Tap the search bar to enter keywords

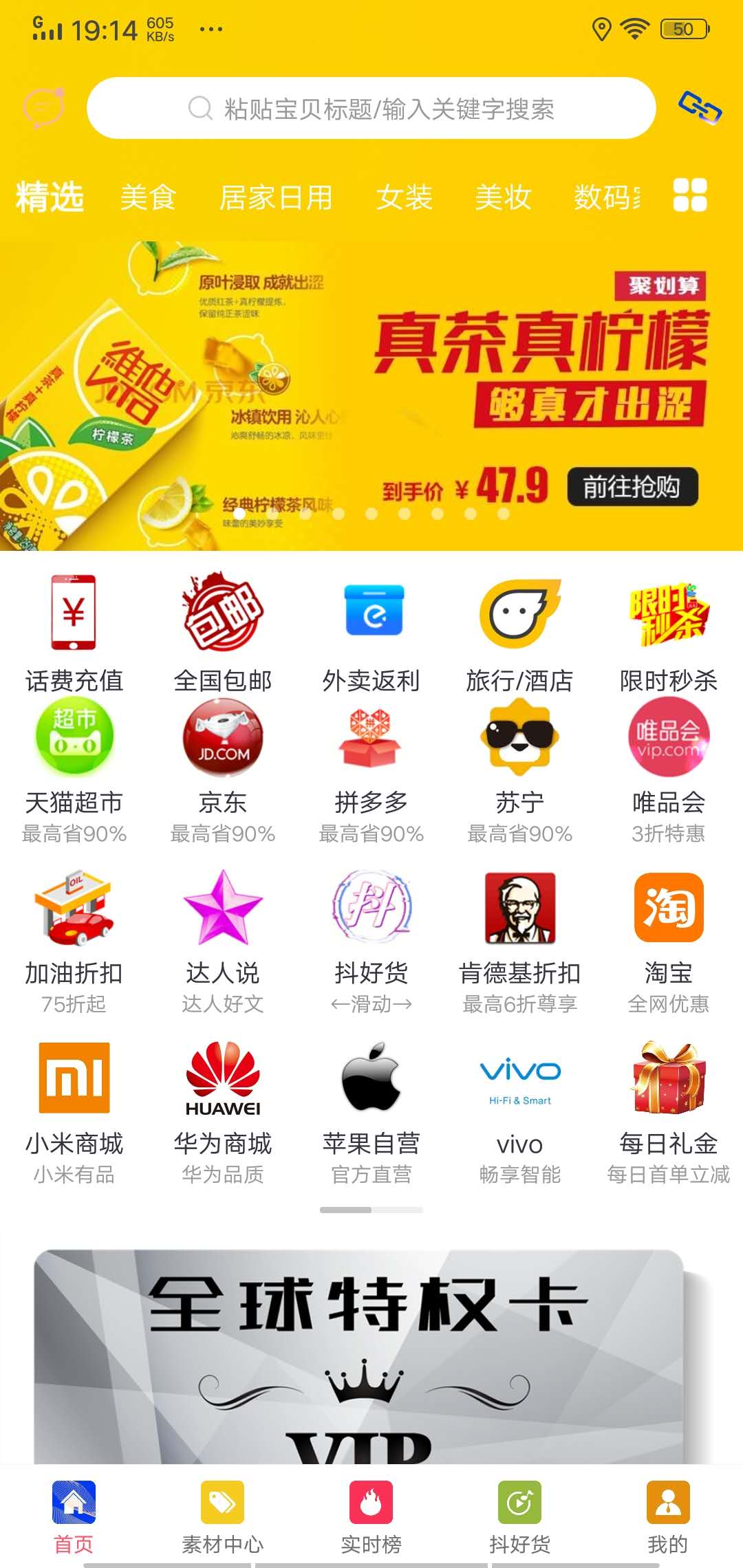pos(371,109)
